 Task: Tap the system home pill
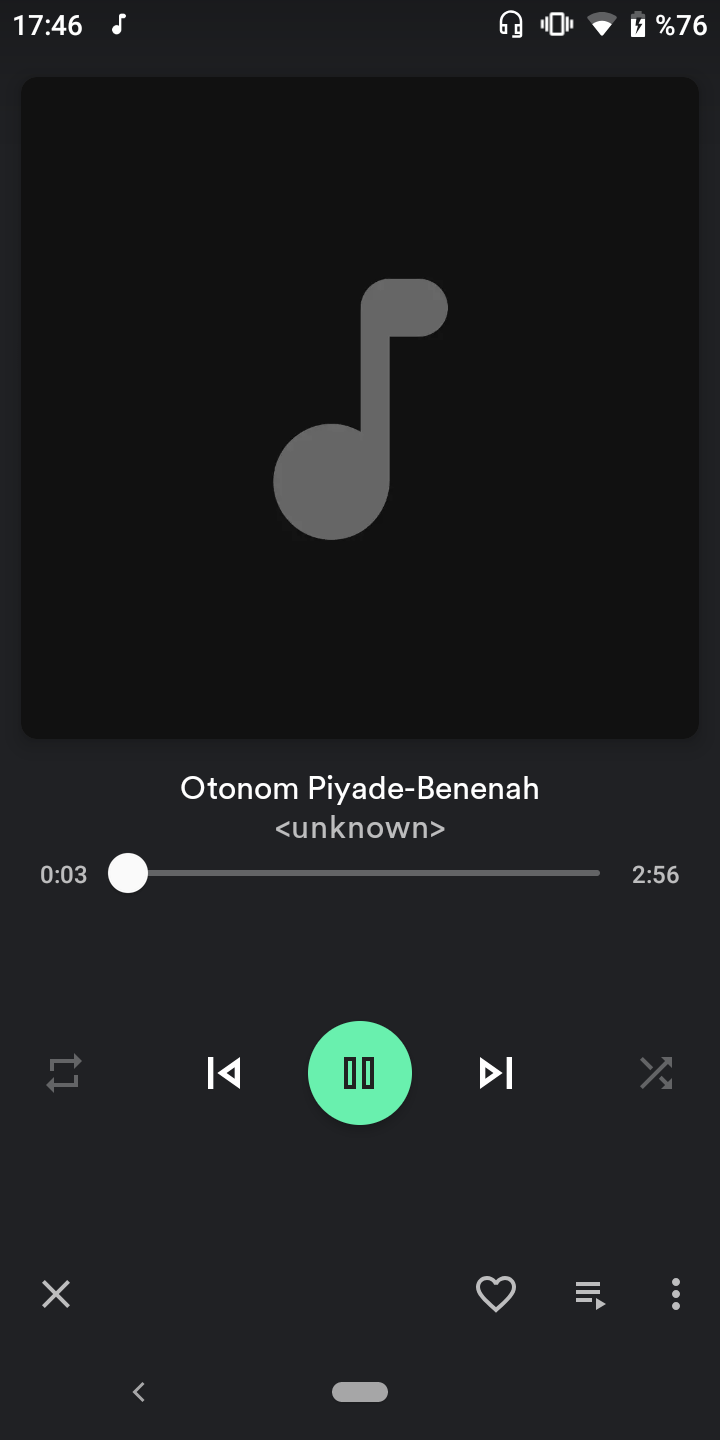[x=360, y=1391]
